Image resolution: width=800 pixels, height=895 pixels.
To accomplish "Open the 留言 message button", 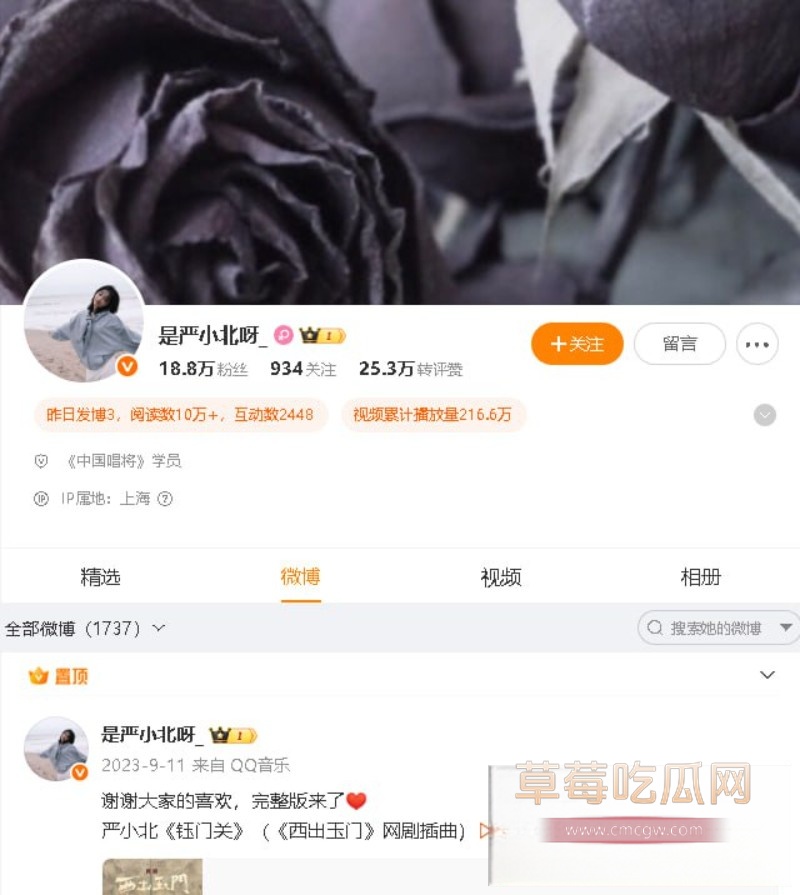I will (679, 343).
